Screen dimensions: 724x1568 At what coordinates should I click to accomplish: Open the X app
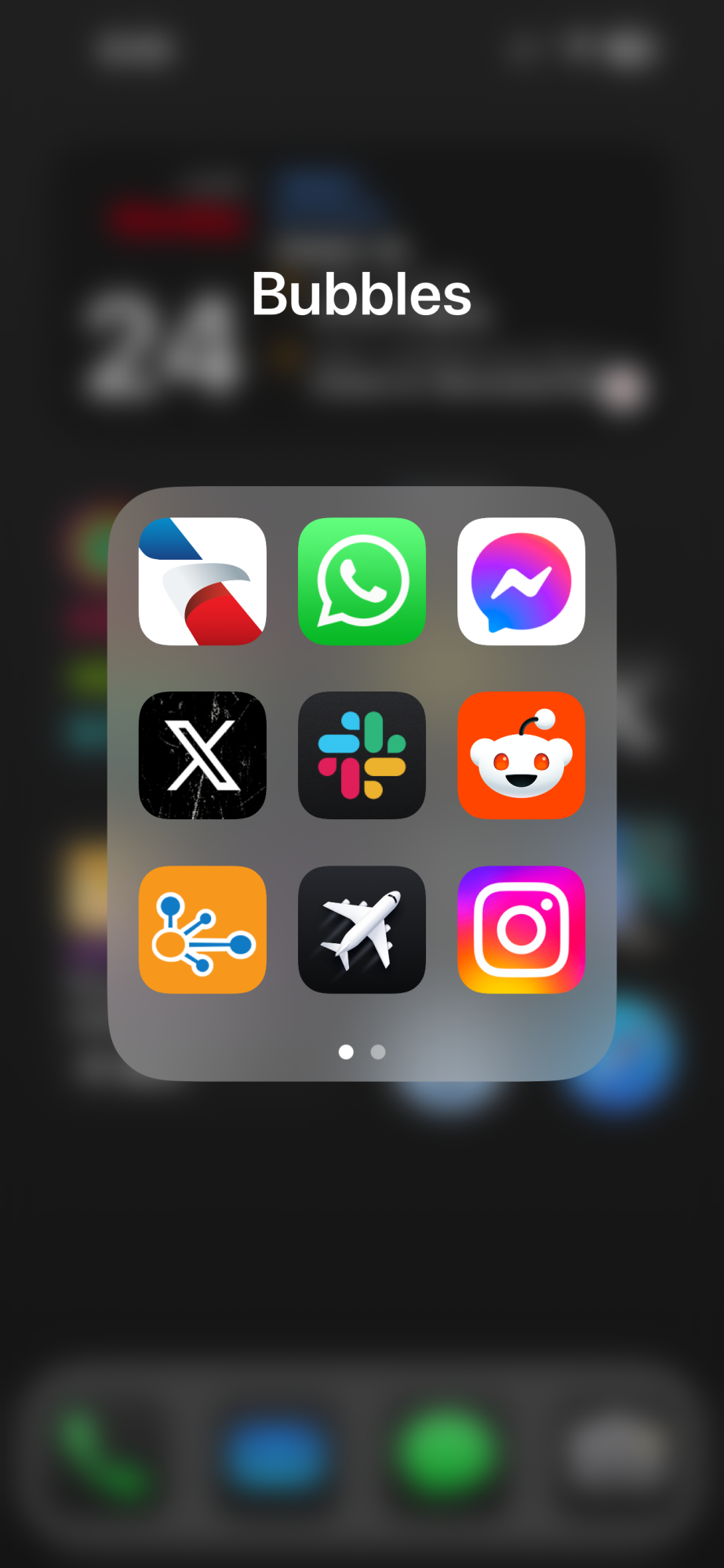202,755
